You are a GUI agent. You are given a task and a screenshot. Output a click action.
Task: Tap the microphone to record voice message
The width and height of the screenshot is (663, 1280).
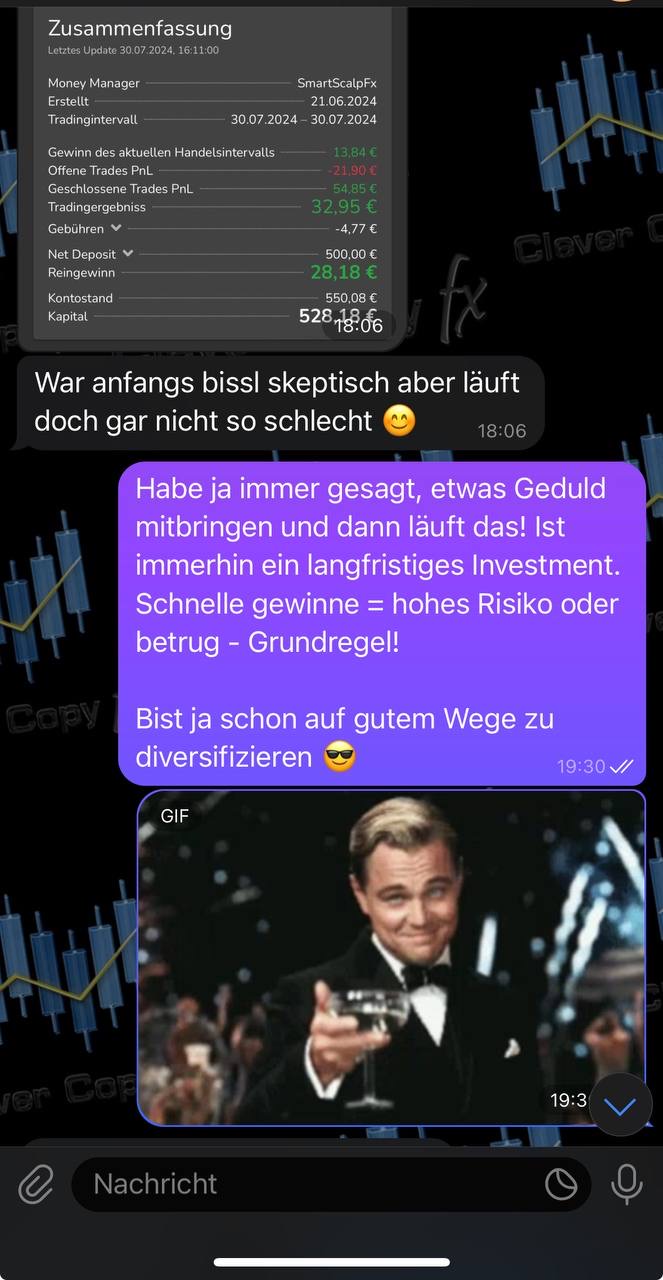click(x=627, y=1185)
